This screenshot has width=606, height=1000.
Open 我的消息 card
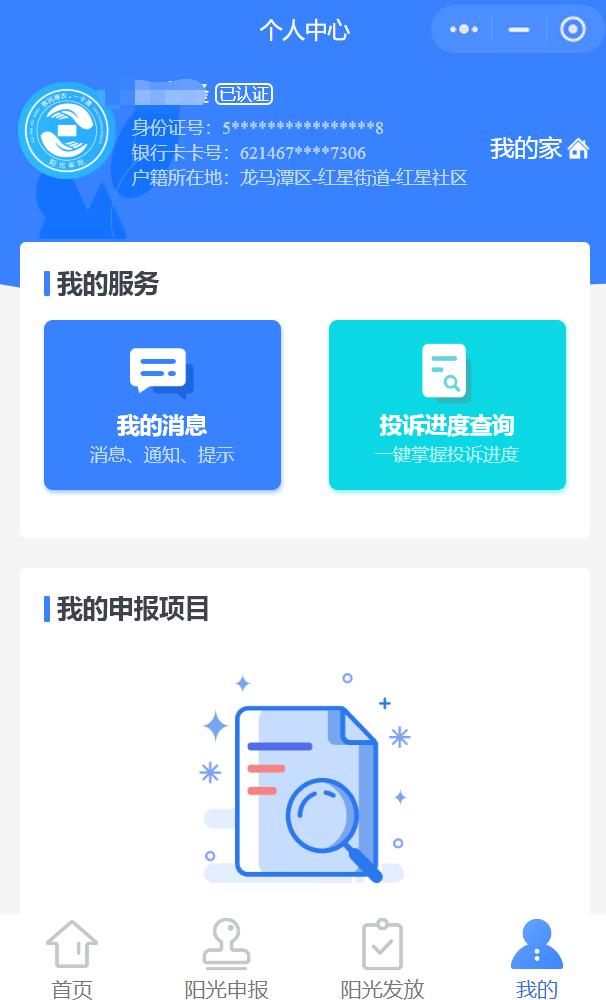coord(162,405)
